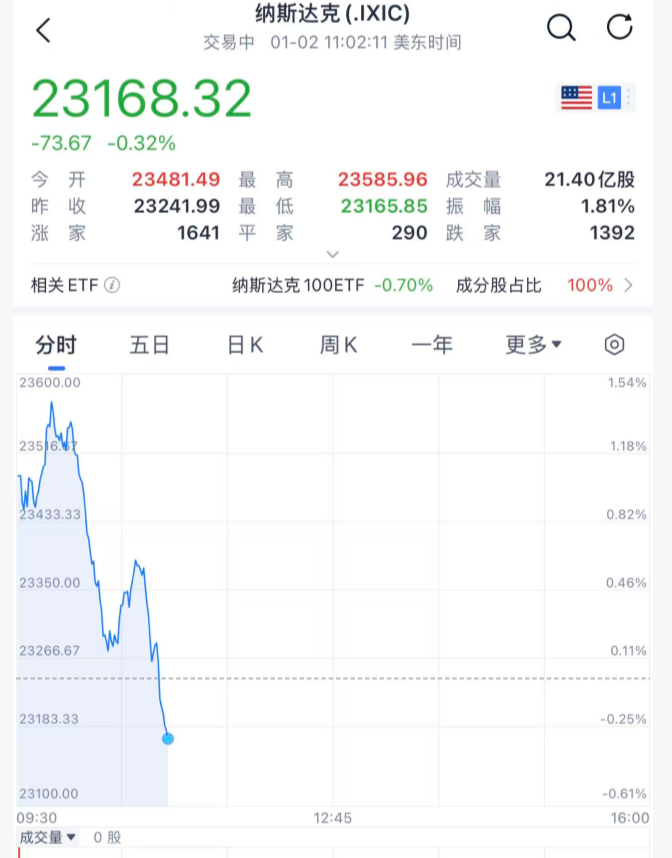Go back with the top-left arrow
This screenshot has width=672, height=858.
pyautogui.click(x=43, y=30)
